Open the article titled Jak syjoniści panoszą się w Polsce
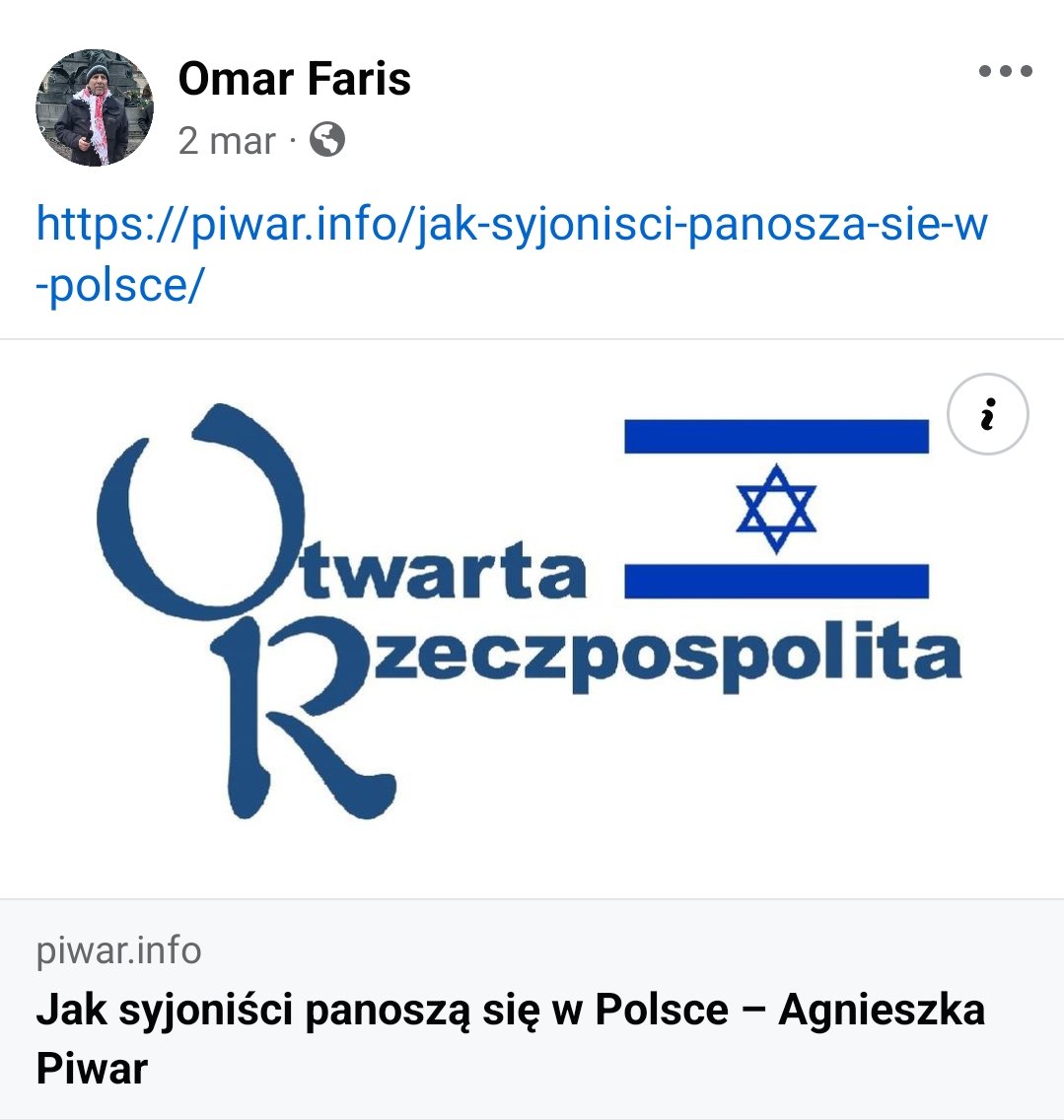This screenshot has width=1064, height=1120. 510,1038
